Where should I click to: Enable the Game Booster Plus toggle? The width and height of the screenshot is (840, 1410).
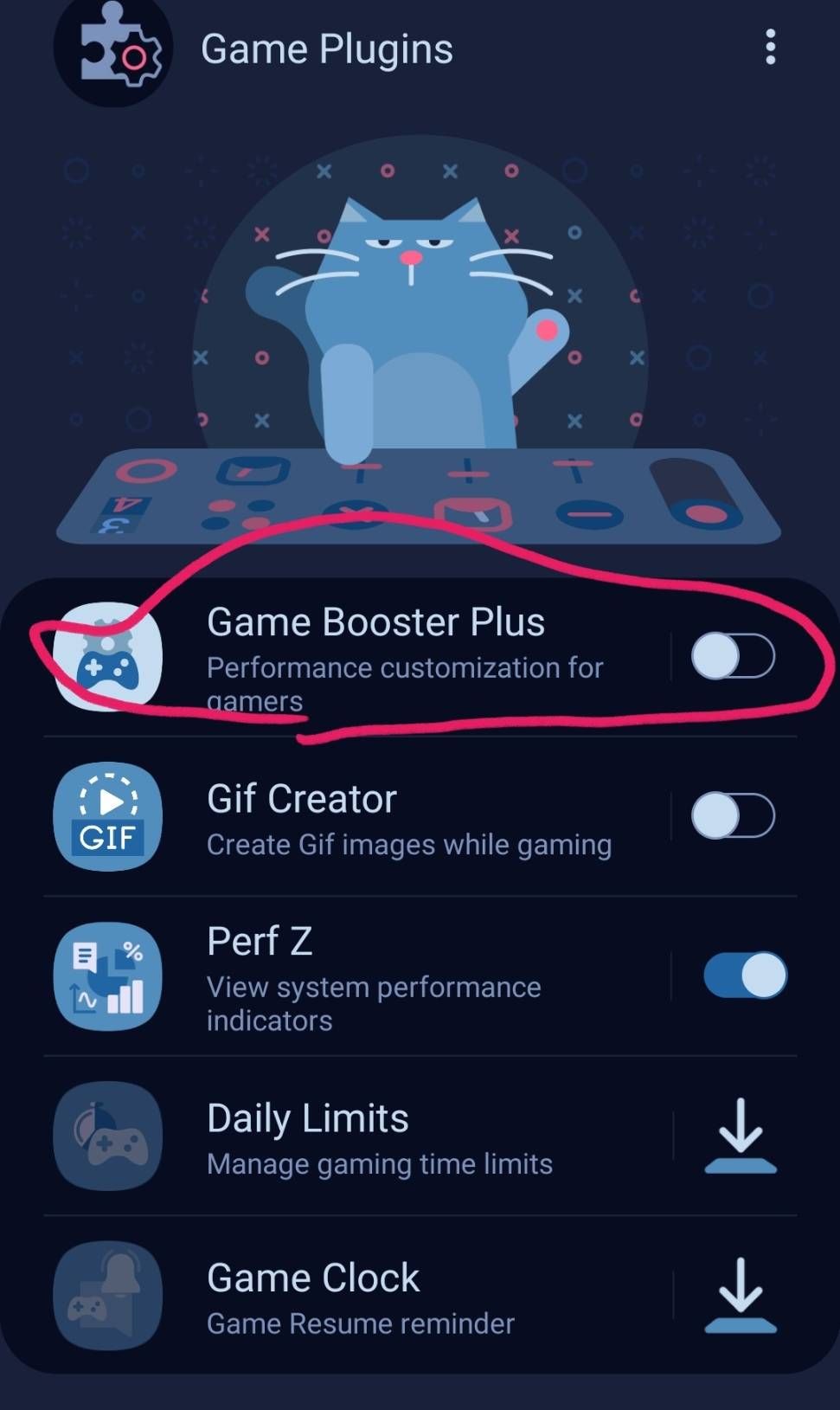732,656
